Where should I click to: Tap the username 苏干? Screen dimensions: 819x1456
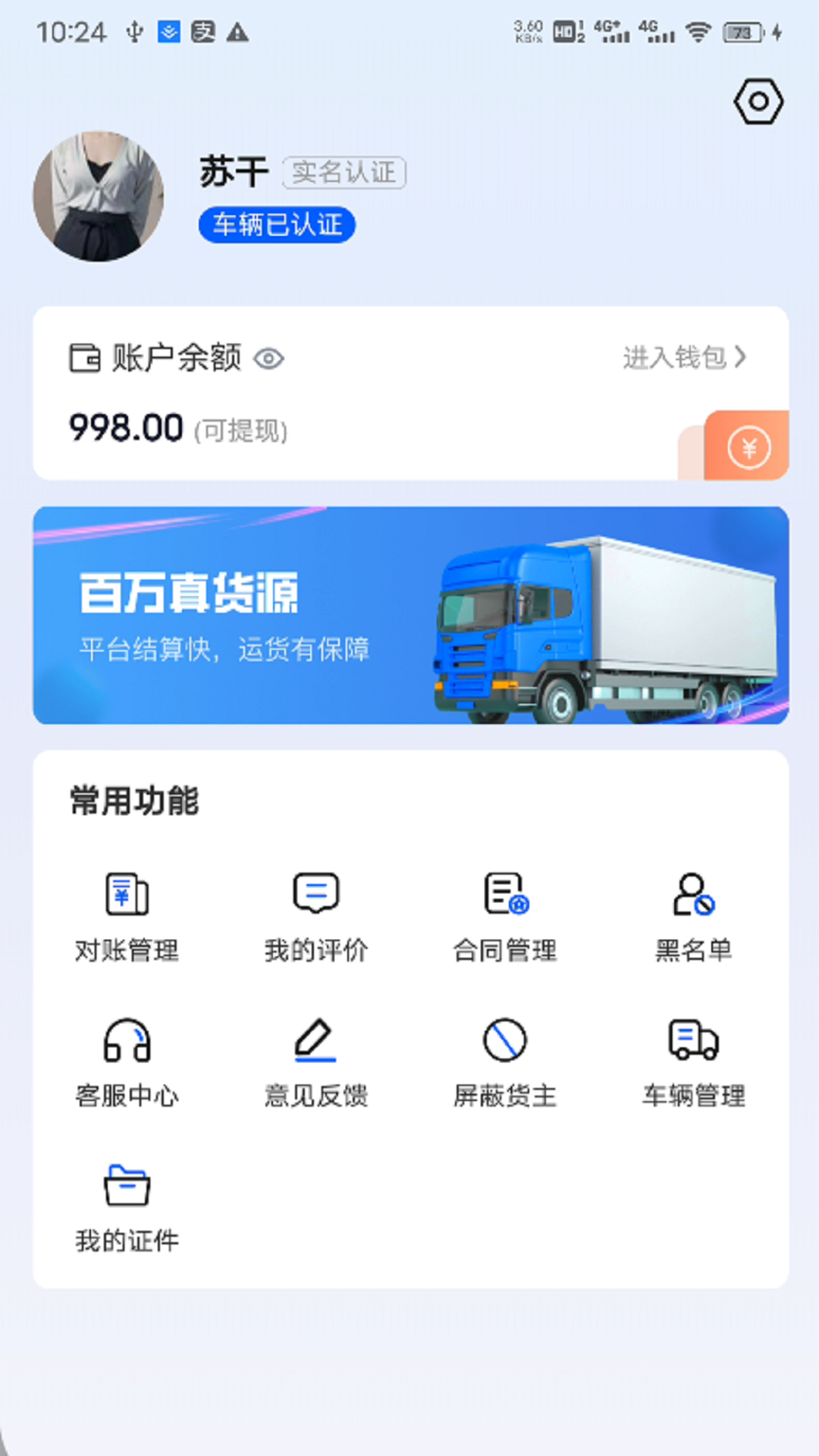[x=234, y=170]
